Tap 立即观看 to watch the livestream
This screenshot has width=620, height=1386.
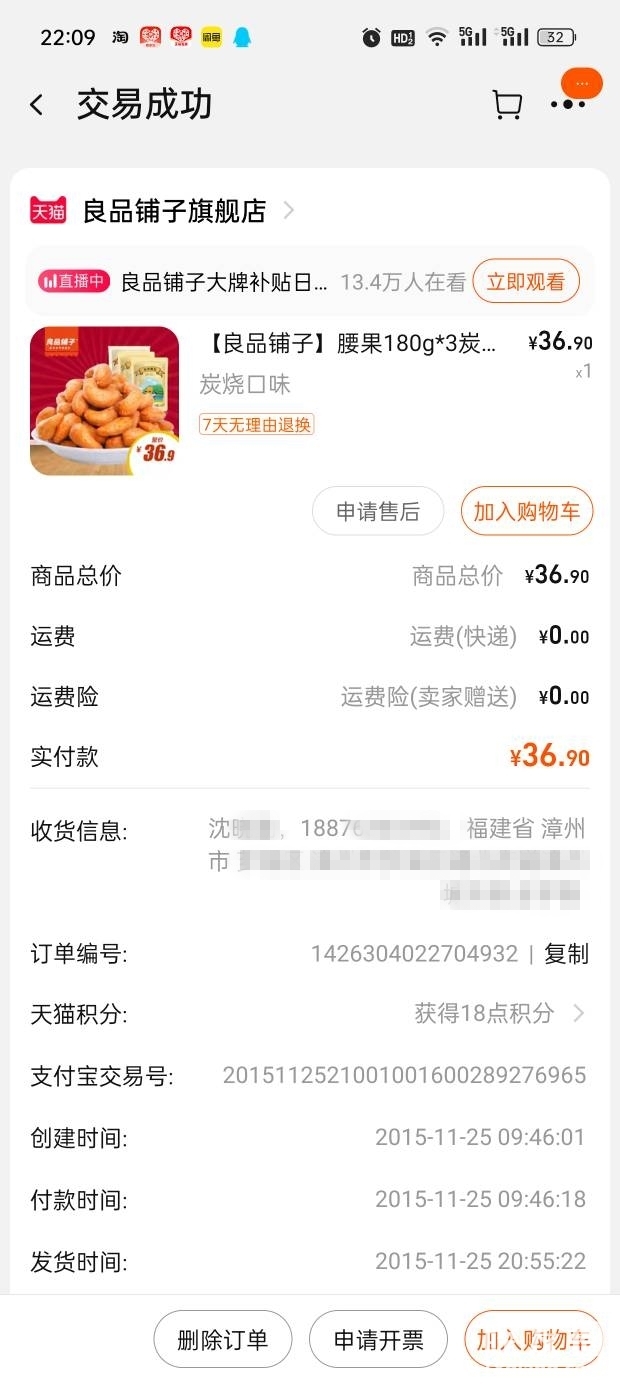point(525,282)
